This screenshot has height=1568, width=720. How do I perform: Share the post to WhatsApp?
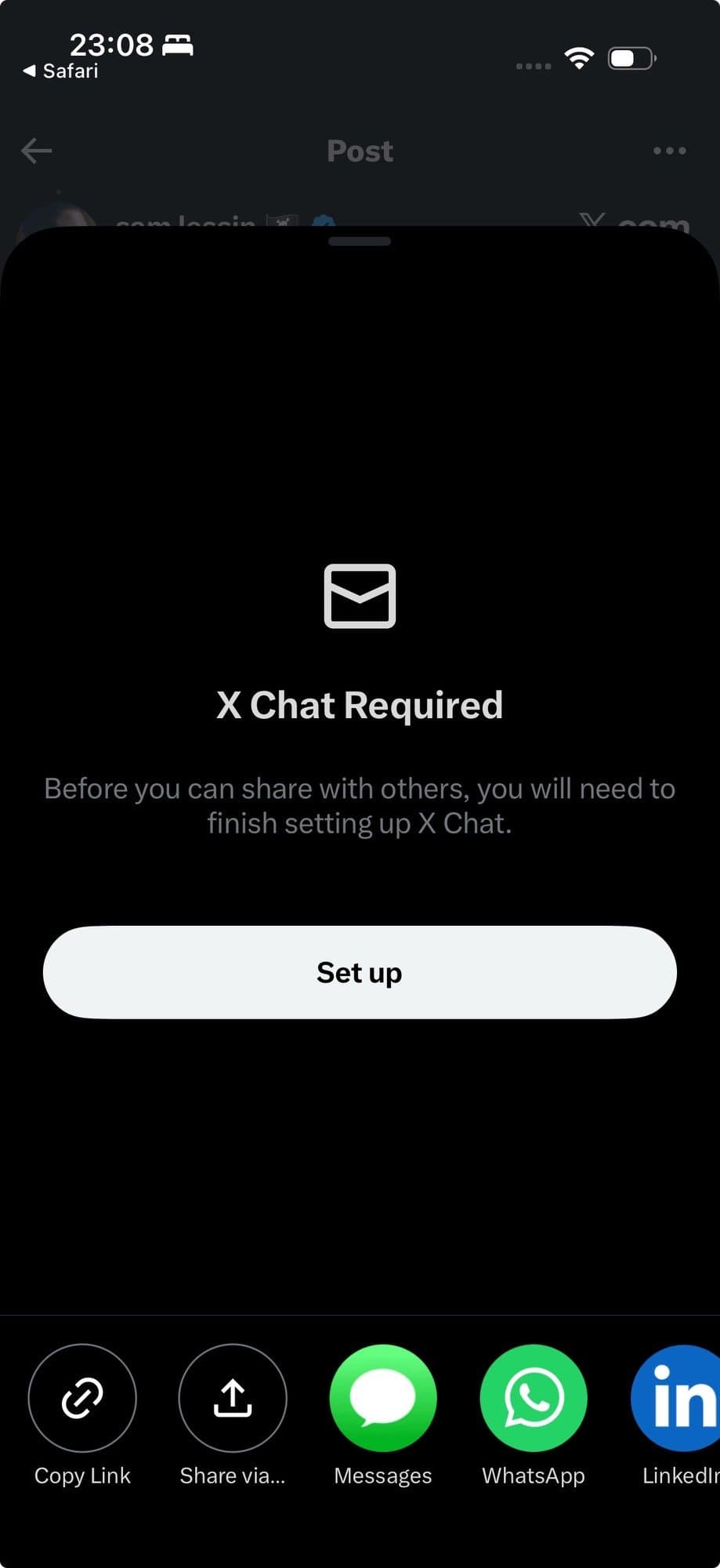(534, 1398)
